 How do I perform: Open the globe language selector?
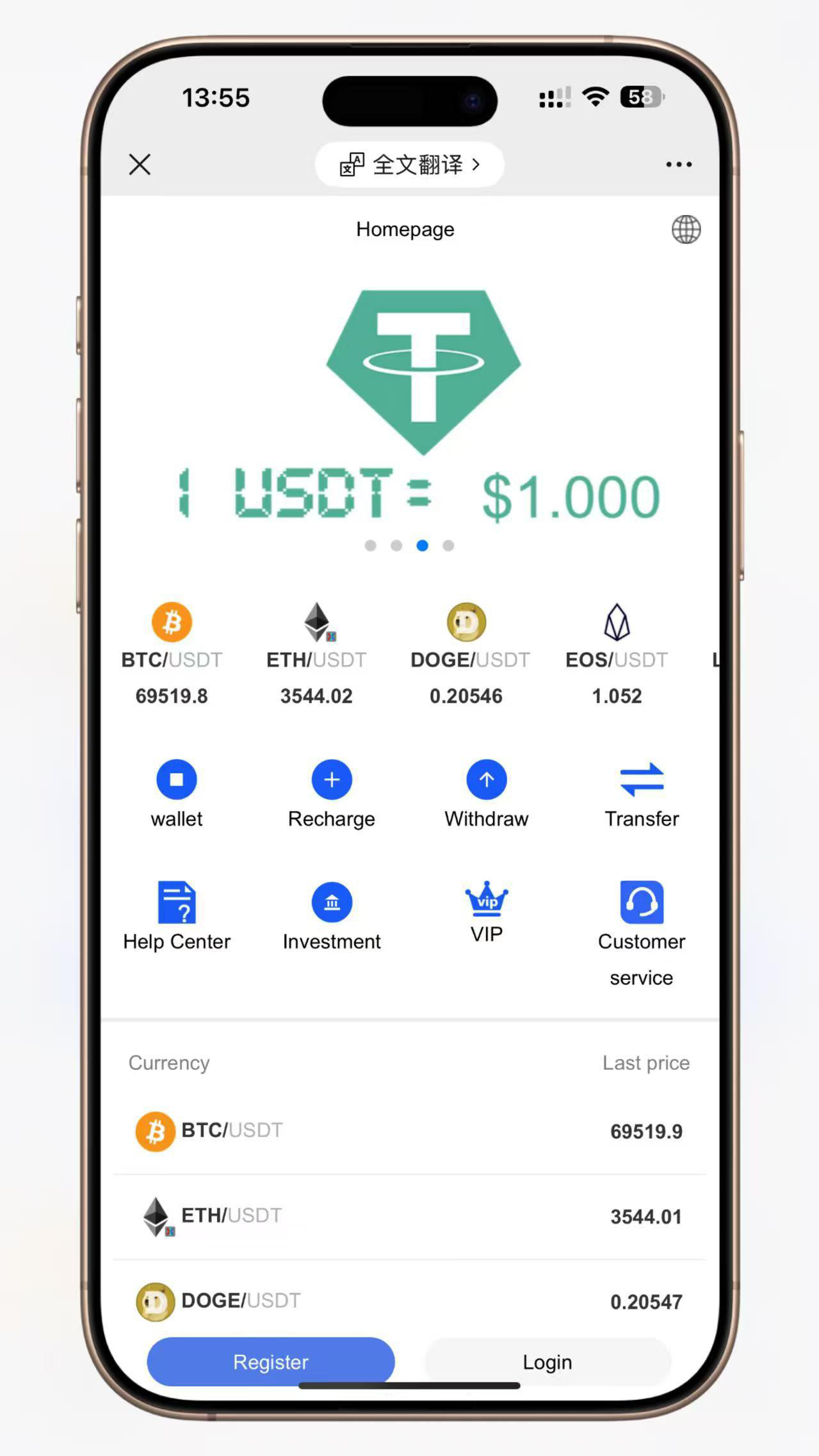coord(686,229)
